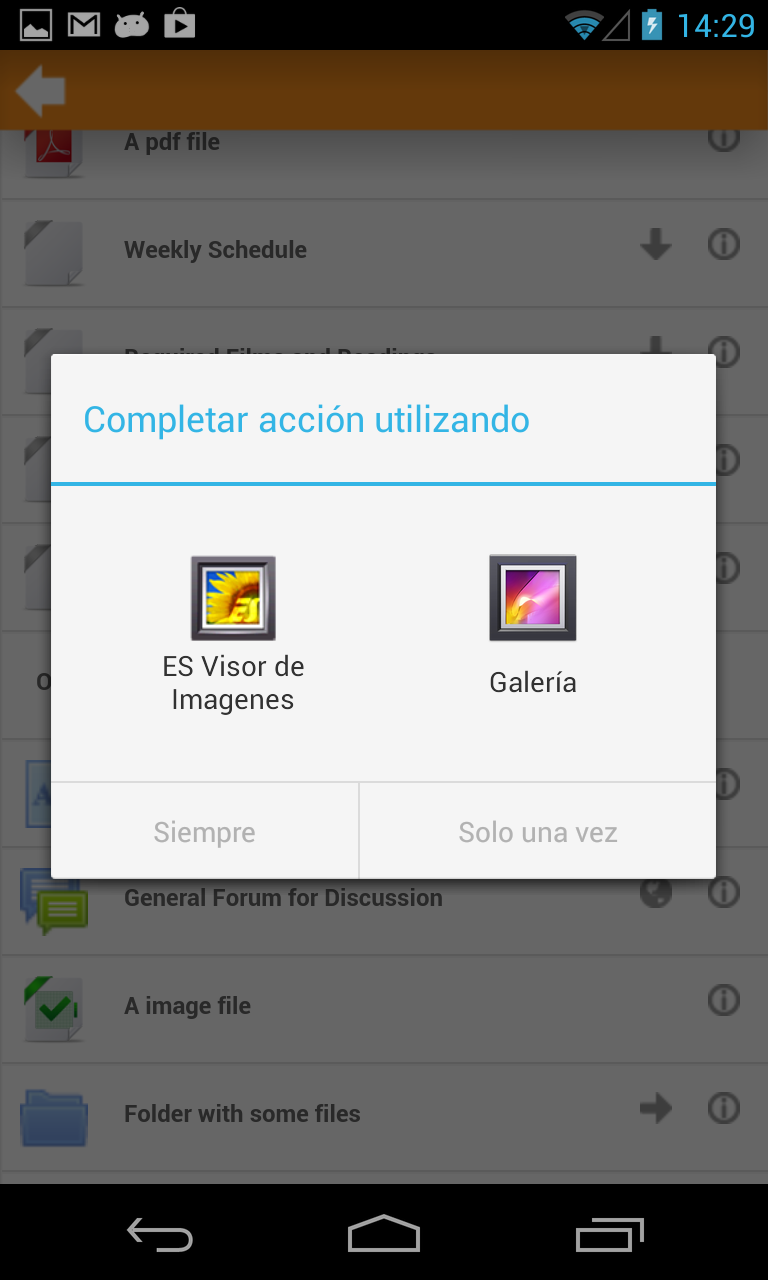This screenshot has width=768, height=1280.
Task: Go back with the system back button
Action: pyautogui.click(x=160, y=1234)
